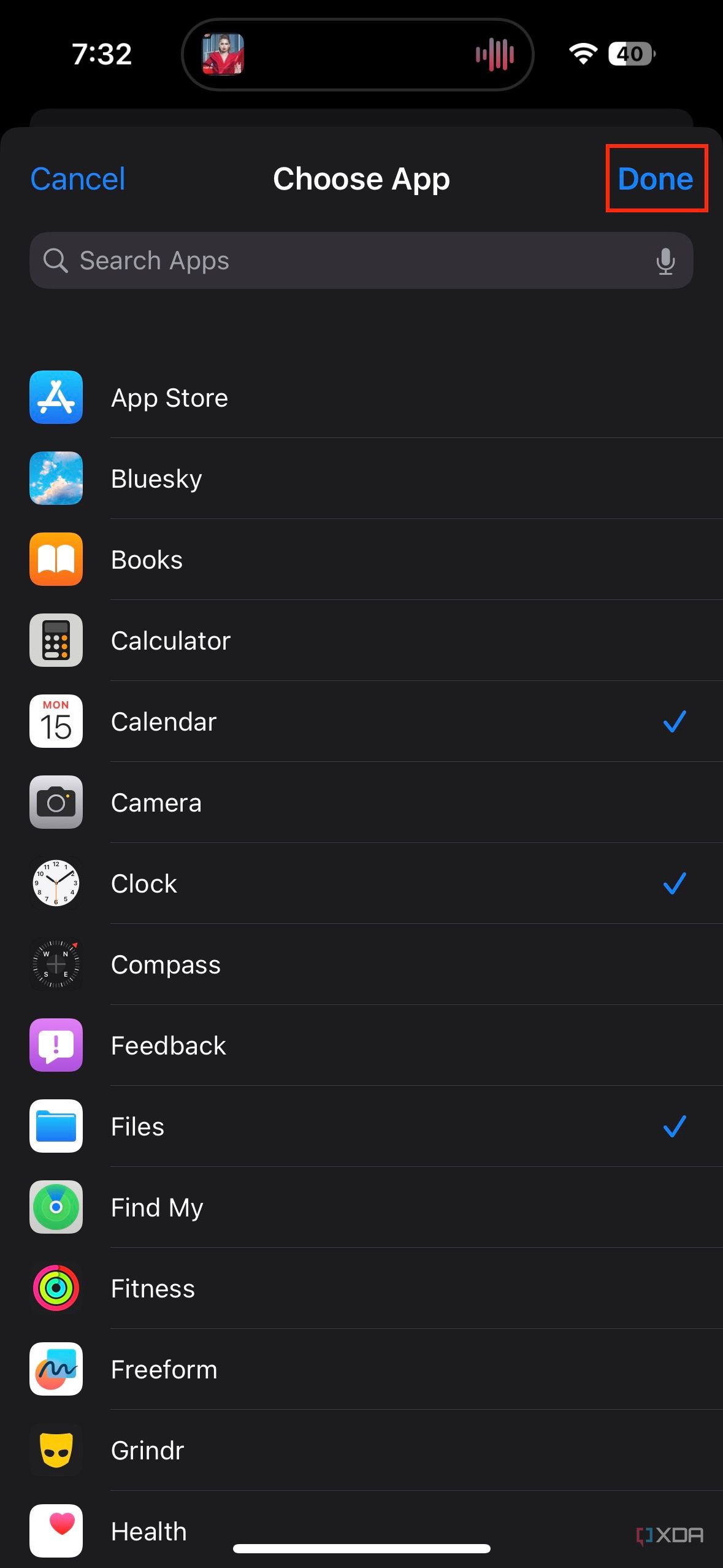Viewport: 723px width, 1568px height.
Task: Tap the Books app icon
Action: coord(56,560)
